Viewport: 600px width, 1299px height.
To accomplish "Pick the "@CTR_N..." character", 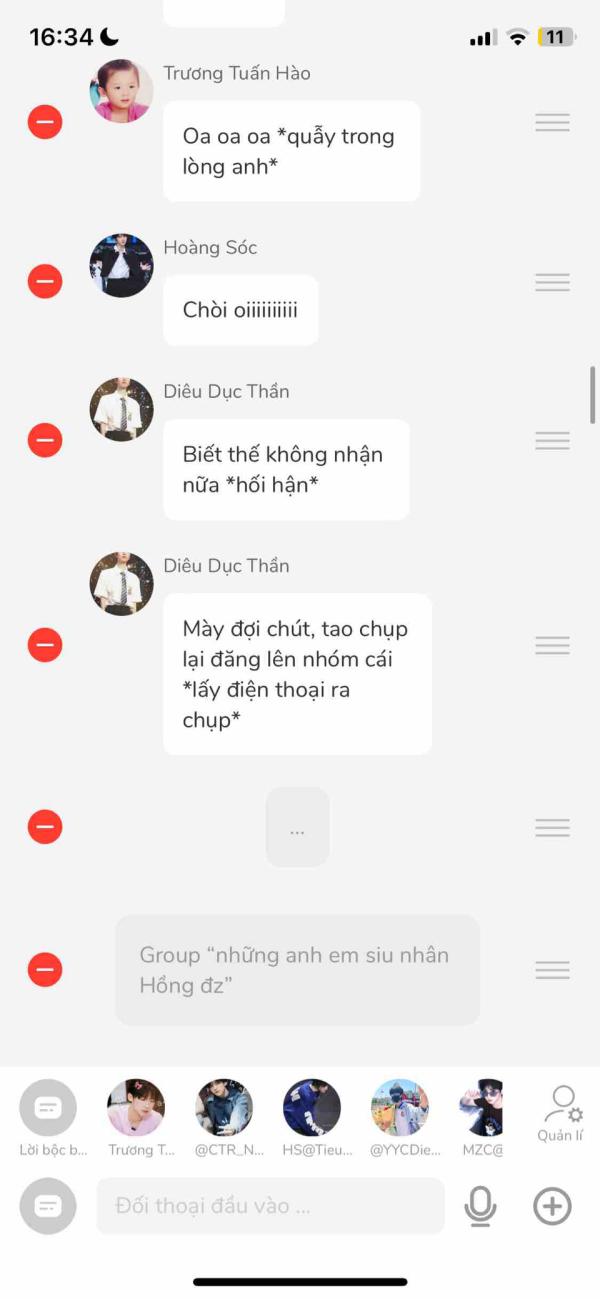I will click(x=224, y=1108).
